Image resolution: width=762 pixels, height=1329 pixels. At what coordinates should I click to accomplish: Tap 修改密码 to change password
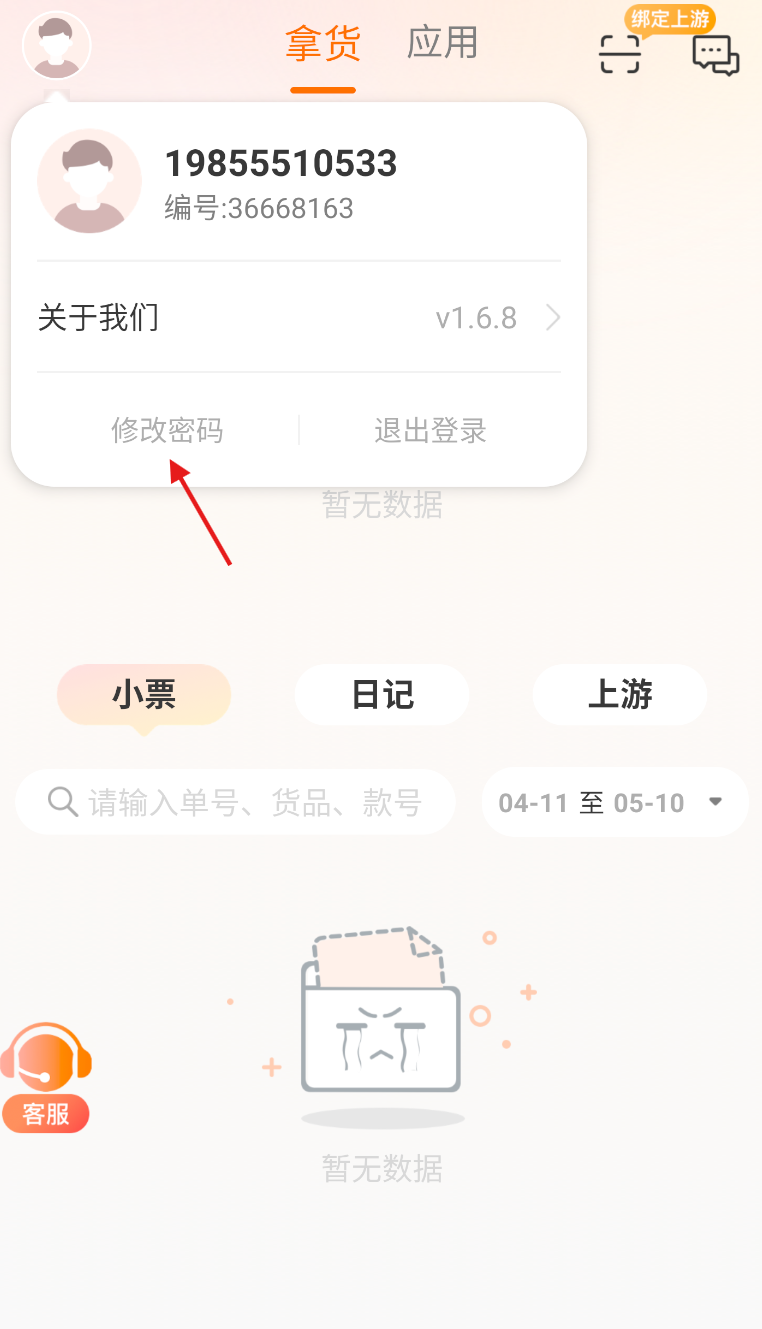point(167,431)
